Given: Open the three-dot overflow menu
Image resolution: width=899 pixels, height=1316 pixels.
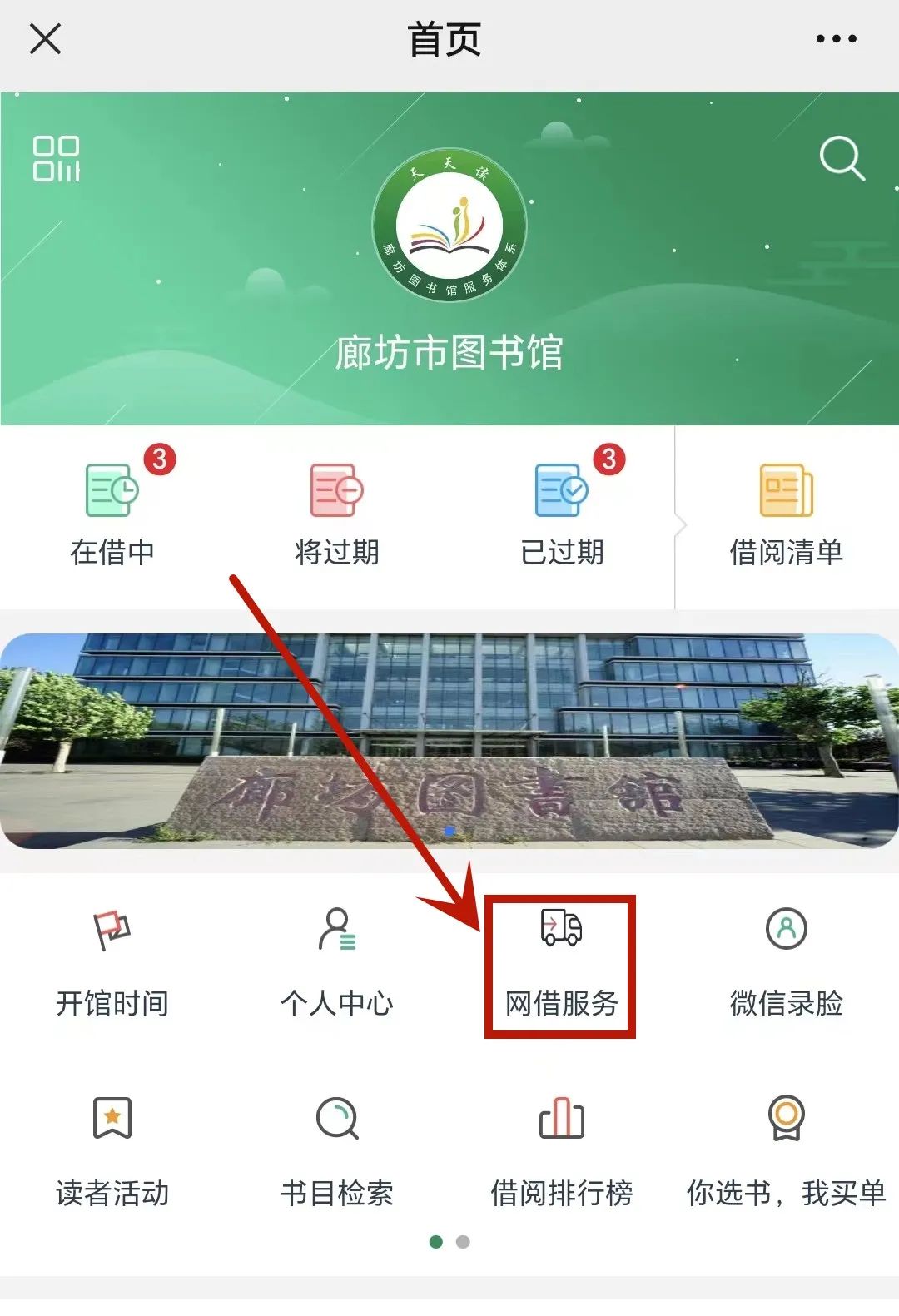Looking at the screenshot, I should pos(836,39).
